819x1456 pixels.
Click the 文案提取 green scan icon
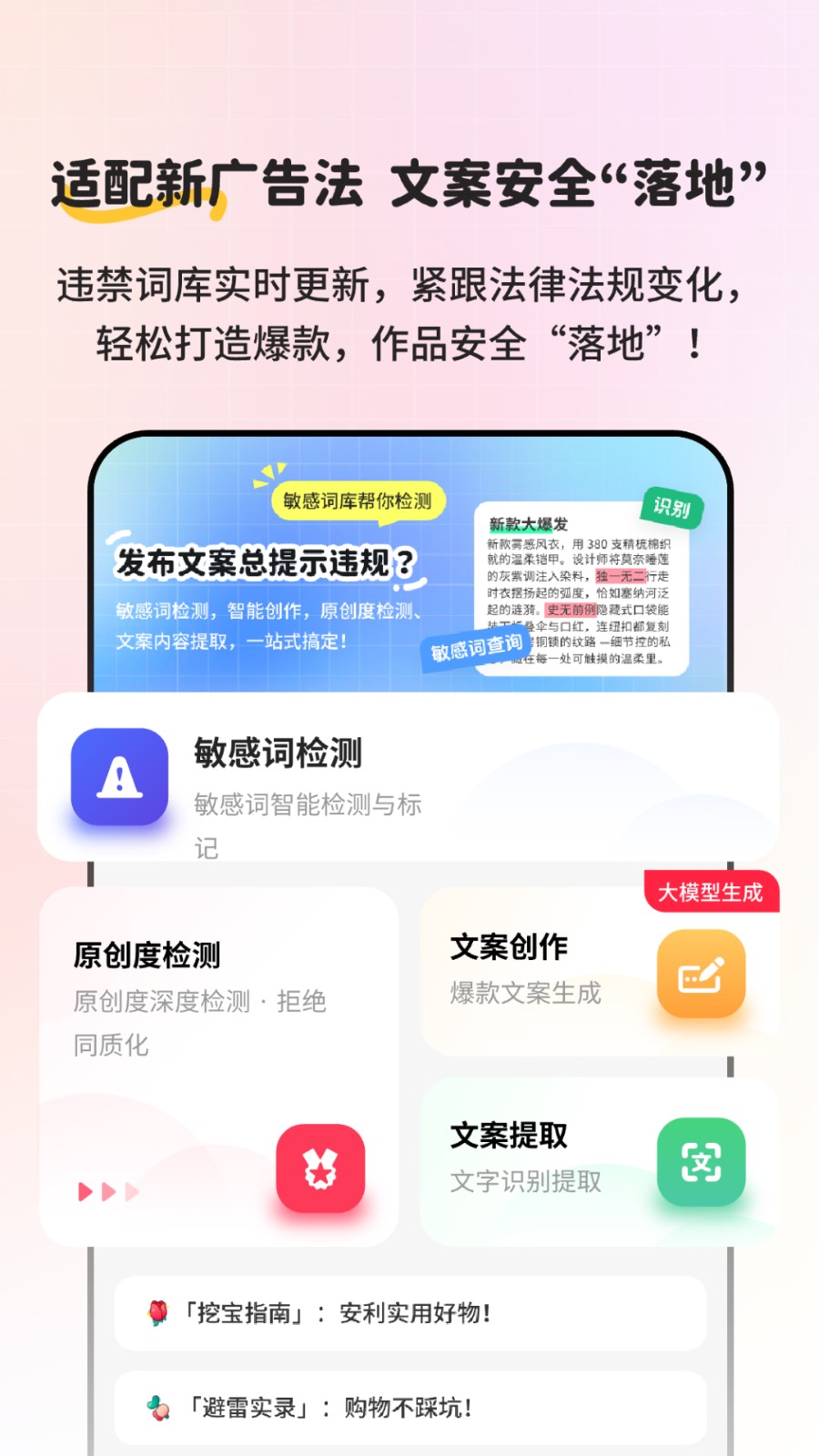[x=701, y=1165]
